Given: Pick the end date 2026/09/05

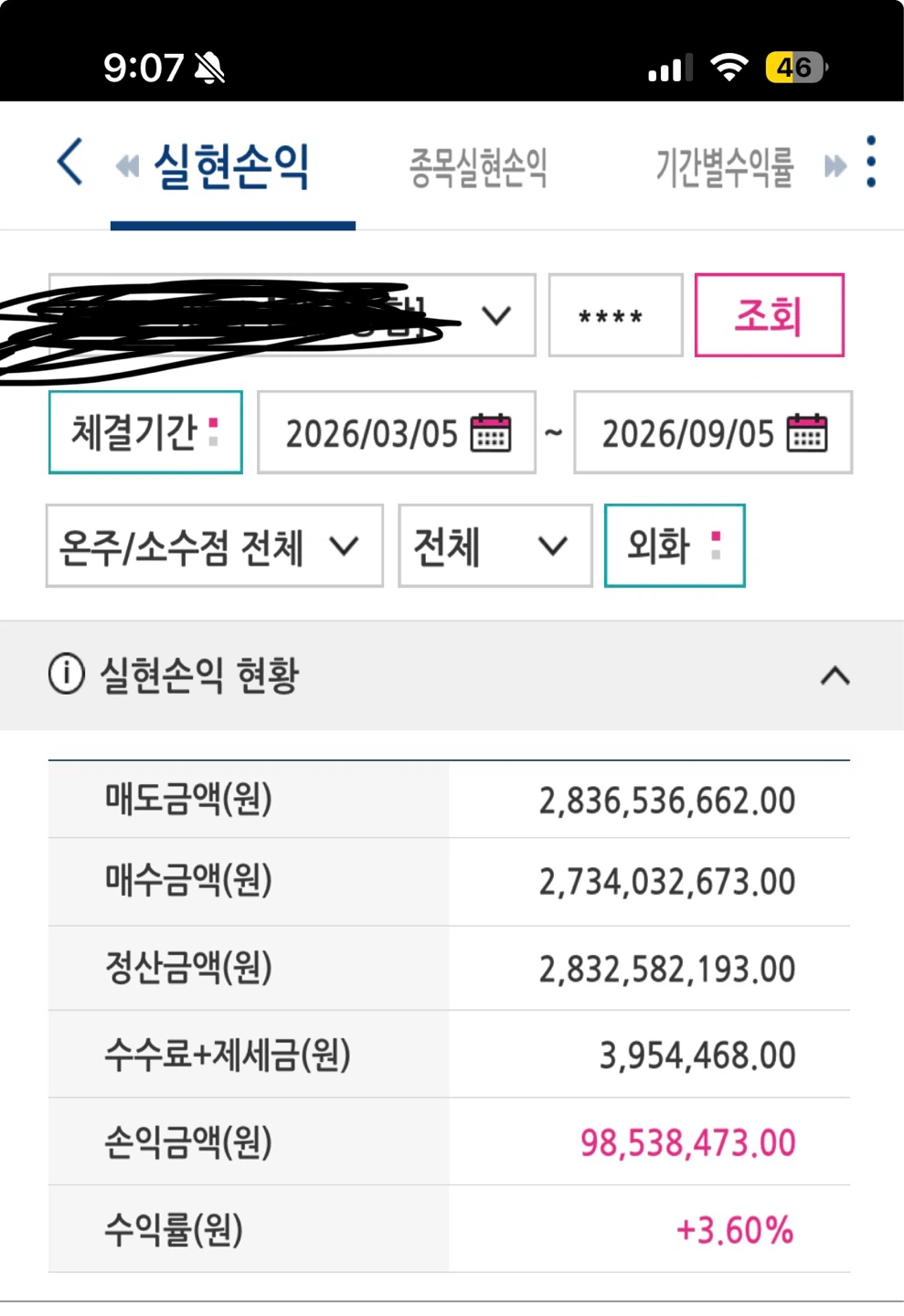Looking at the screenshot, I should coord(713,432).
